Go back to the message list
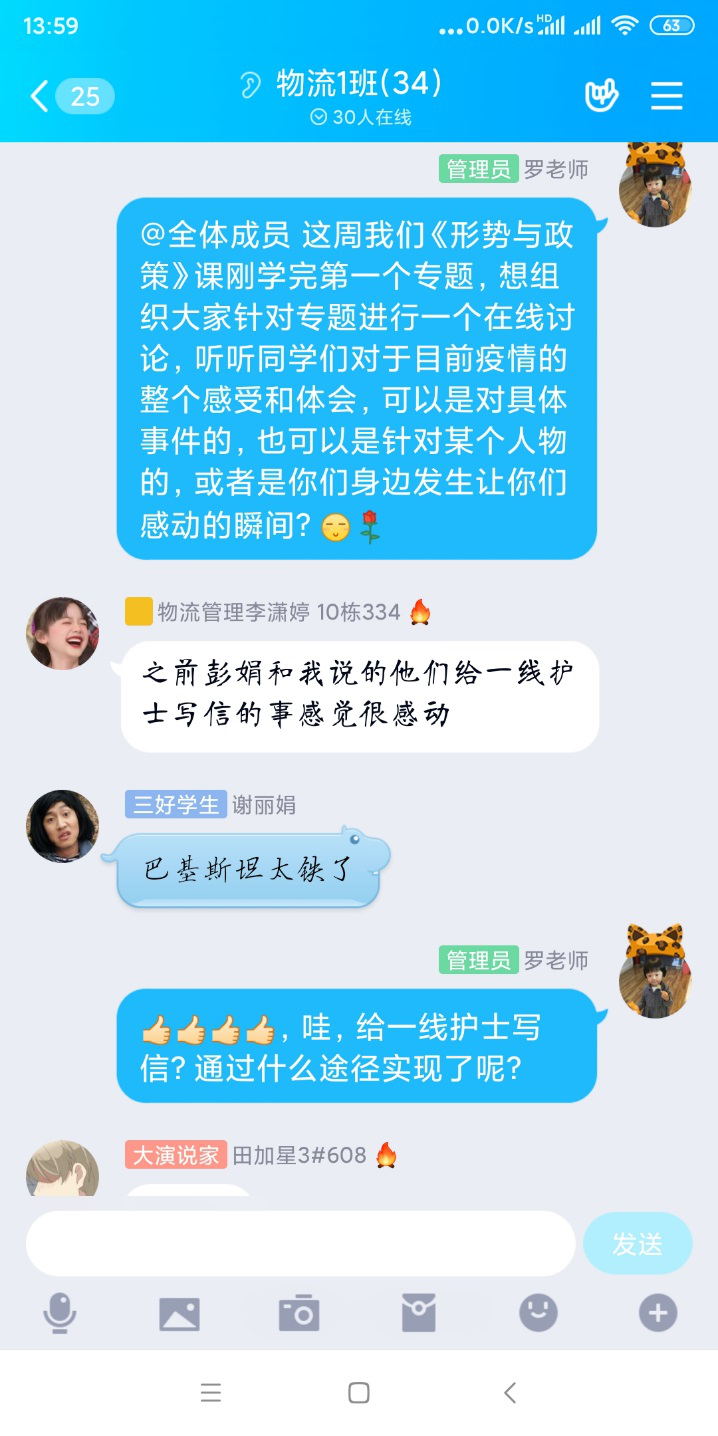The height and width of the screenshot is (1436, 718). click(40, 96)
